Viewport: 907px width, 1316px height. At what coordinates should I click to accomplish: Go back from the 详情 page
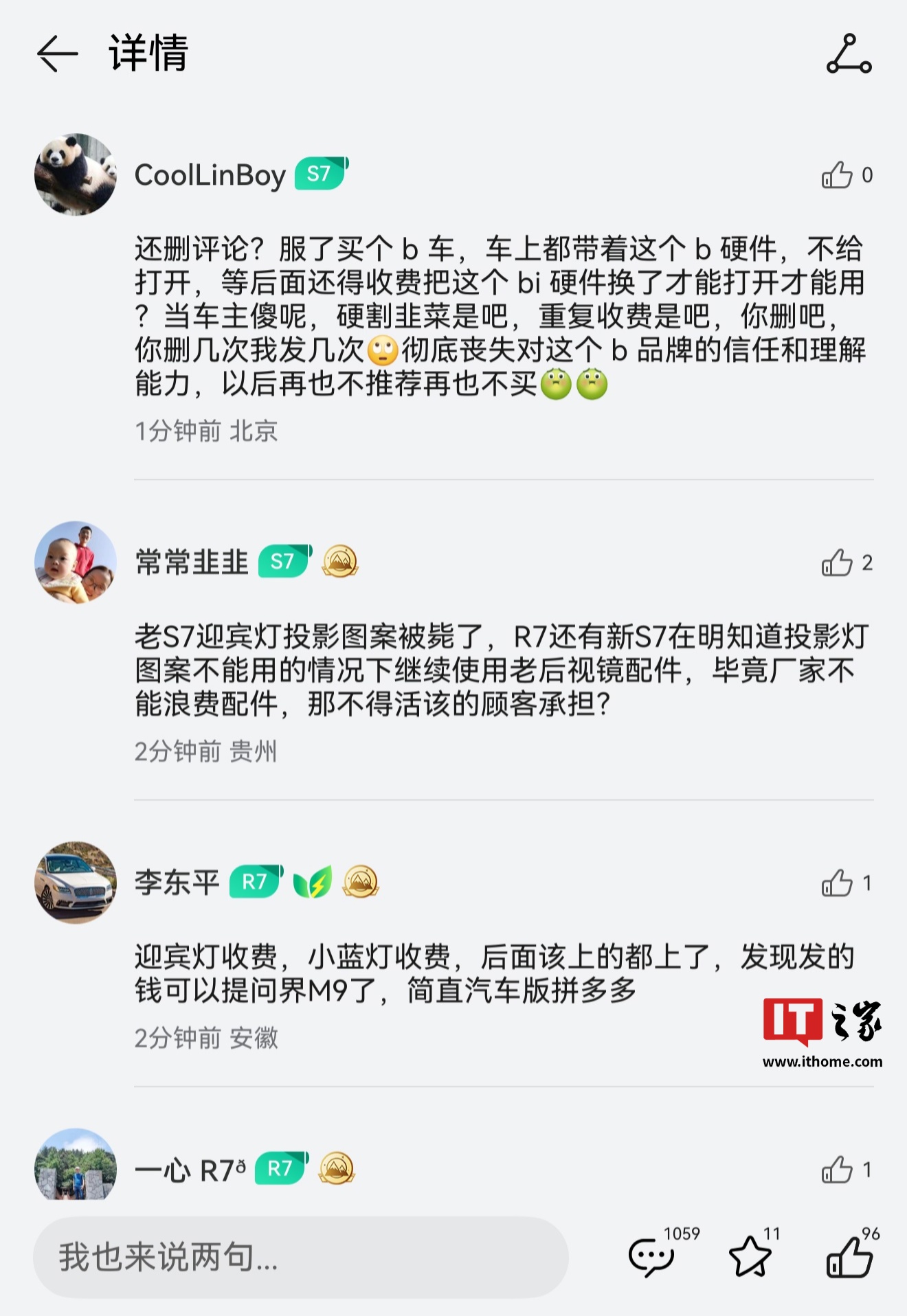click(57, 54)
